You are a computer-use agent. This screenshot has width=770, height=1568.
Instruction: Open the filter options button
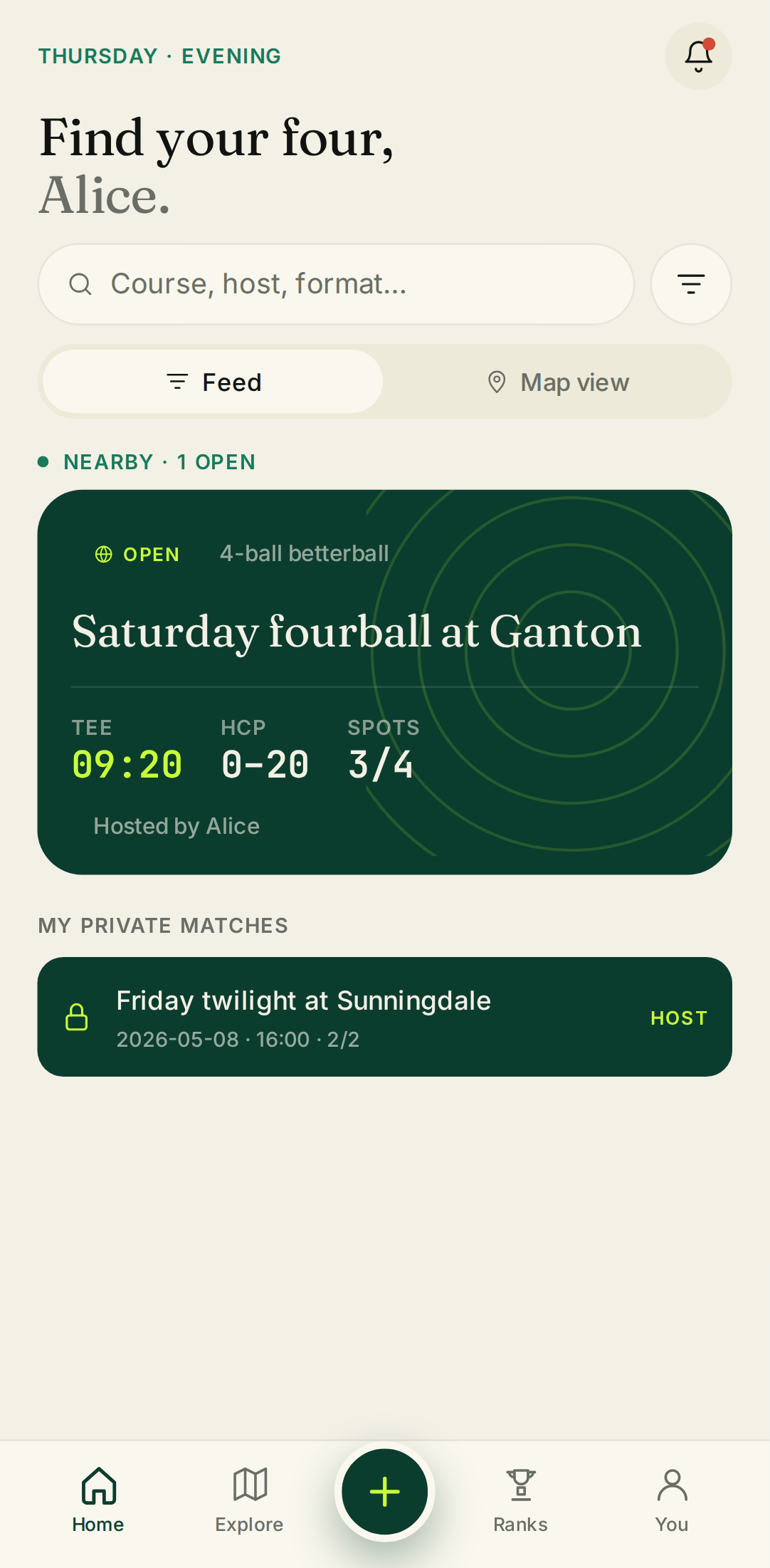(690, 284)
